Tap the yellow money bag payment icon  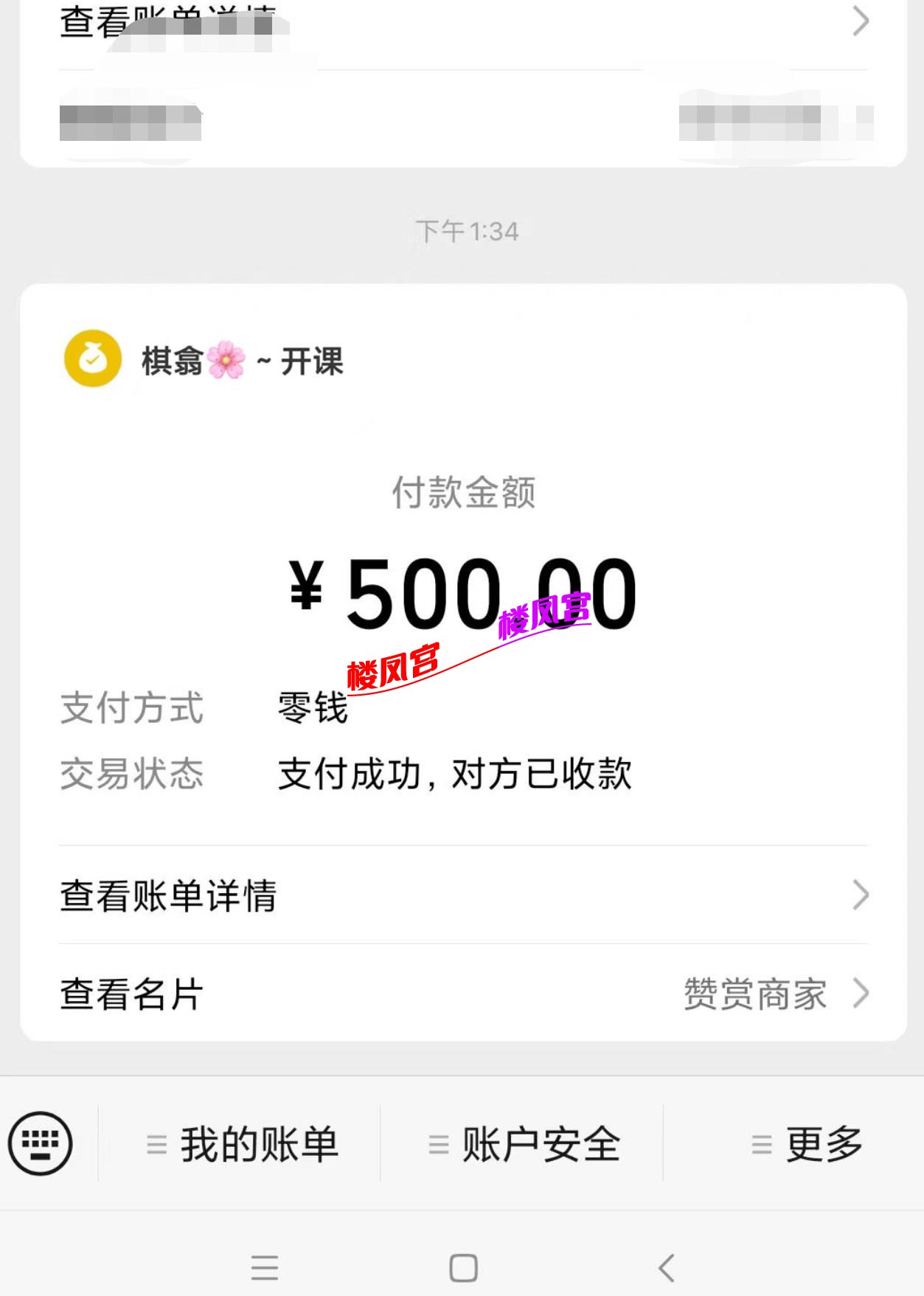coord(93,359)
